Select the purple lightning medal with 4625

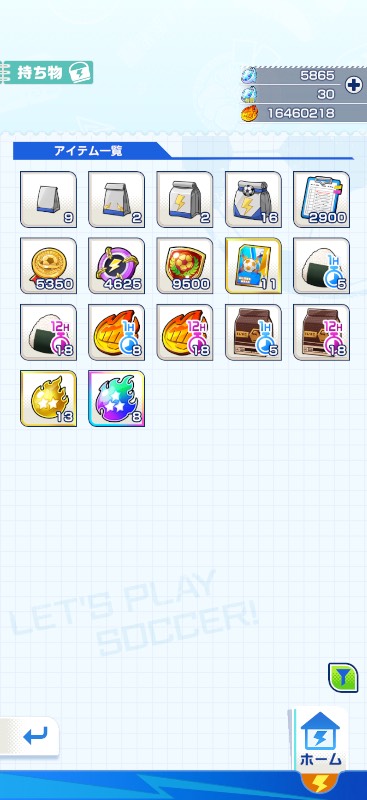click(x=116, y=266)
